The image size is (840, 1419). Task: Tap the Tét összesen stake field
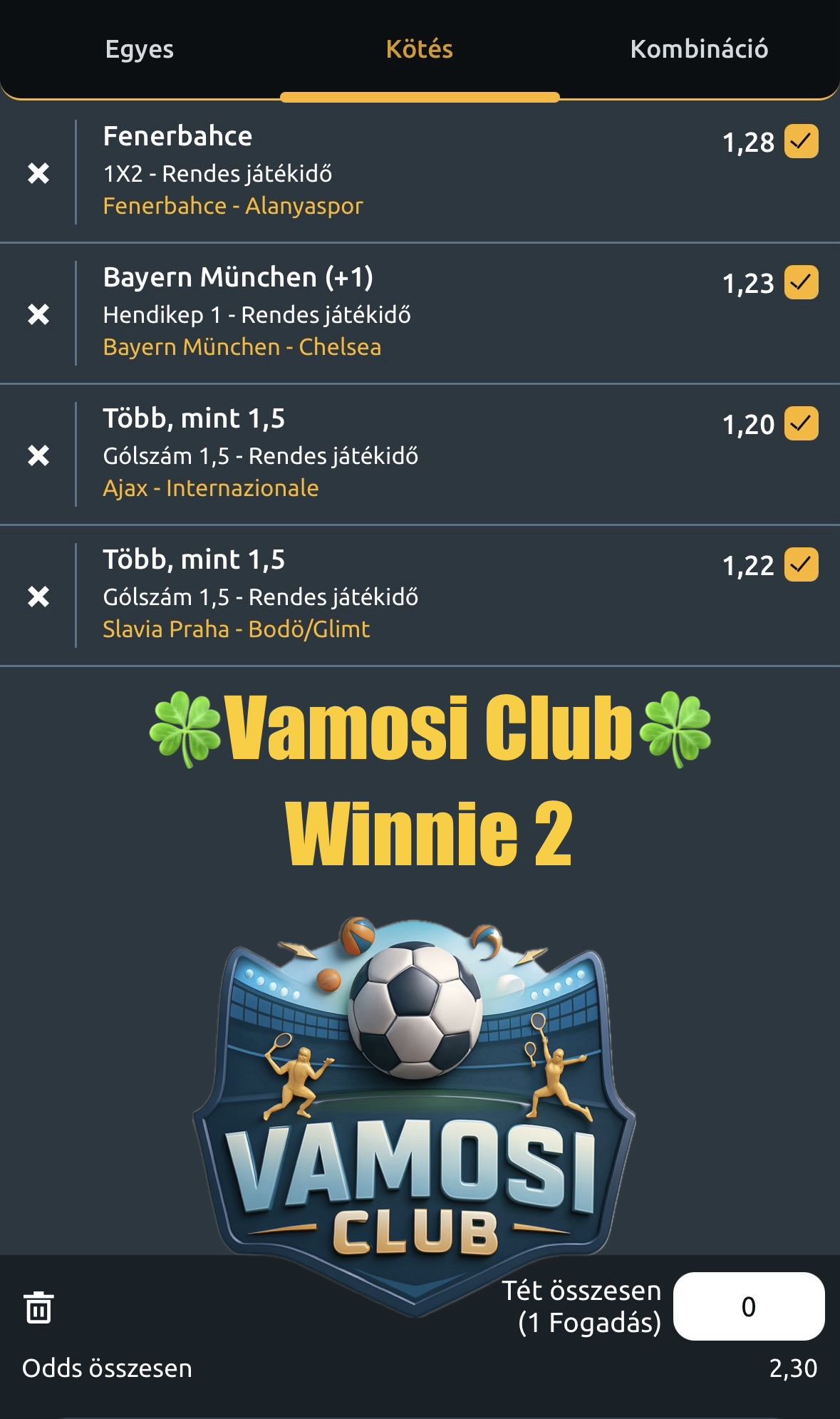point(749,1306)
